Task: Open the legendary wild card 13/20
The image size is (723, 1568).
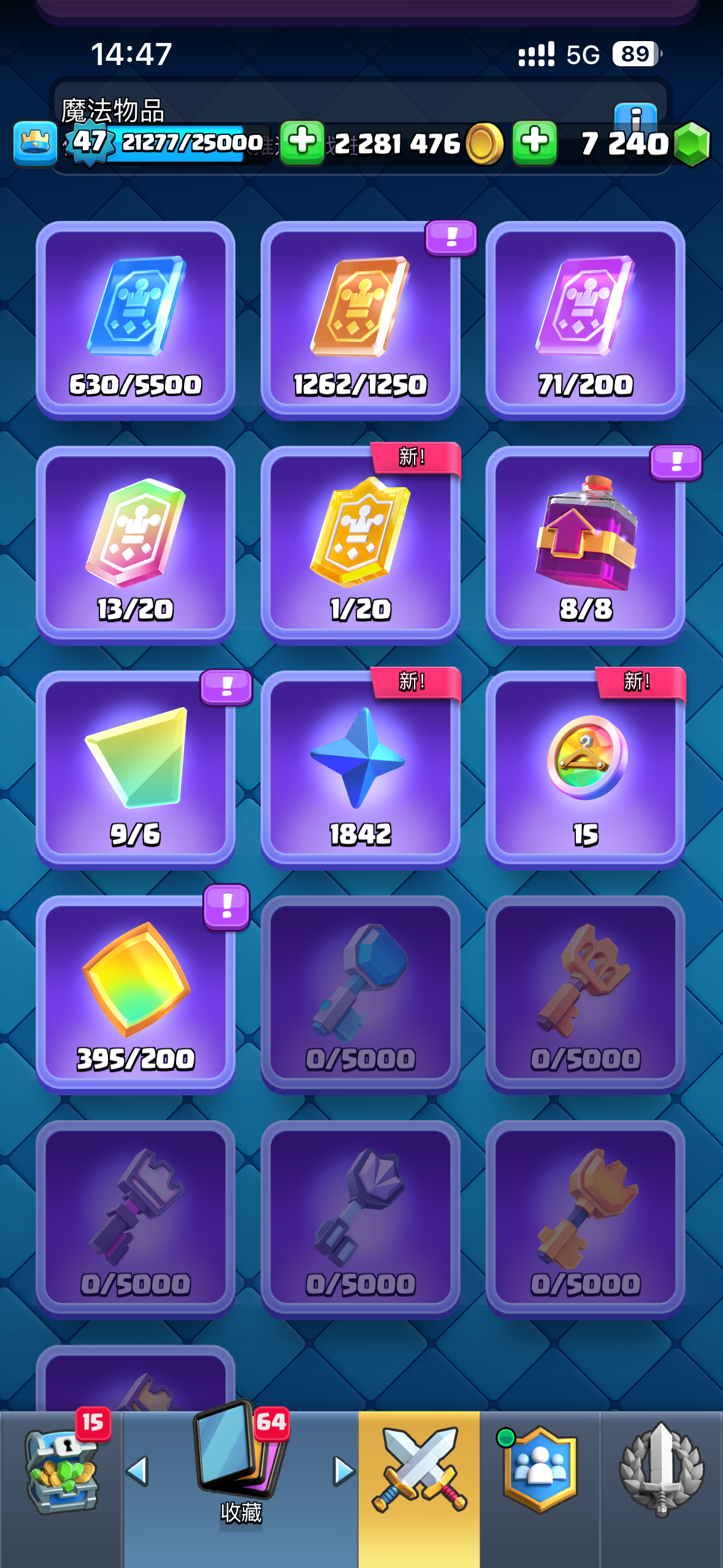Action: [x=136, y=544]
